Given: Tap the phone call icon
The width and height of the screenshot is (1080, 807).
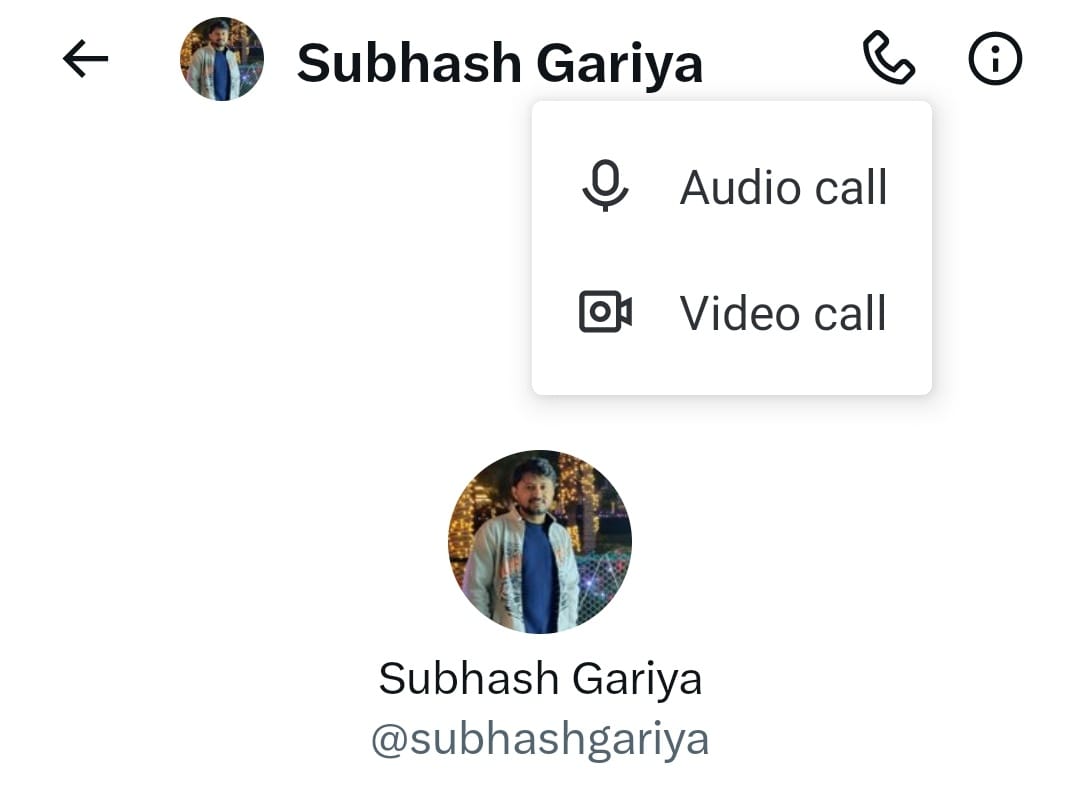Looking at the screenshot, I should [888, 59].
